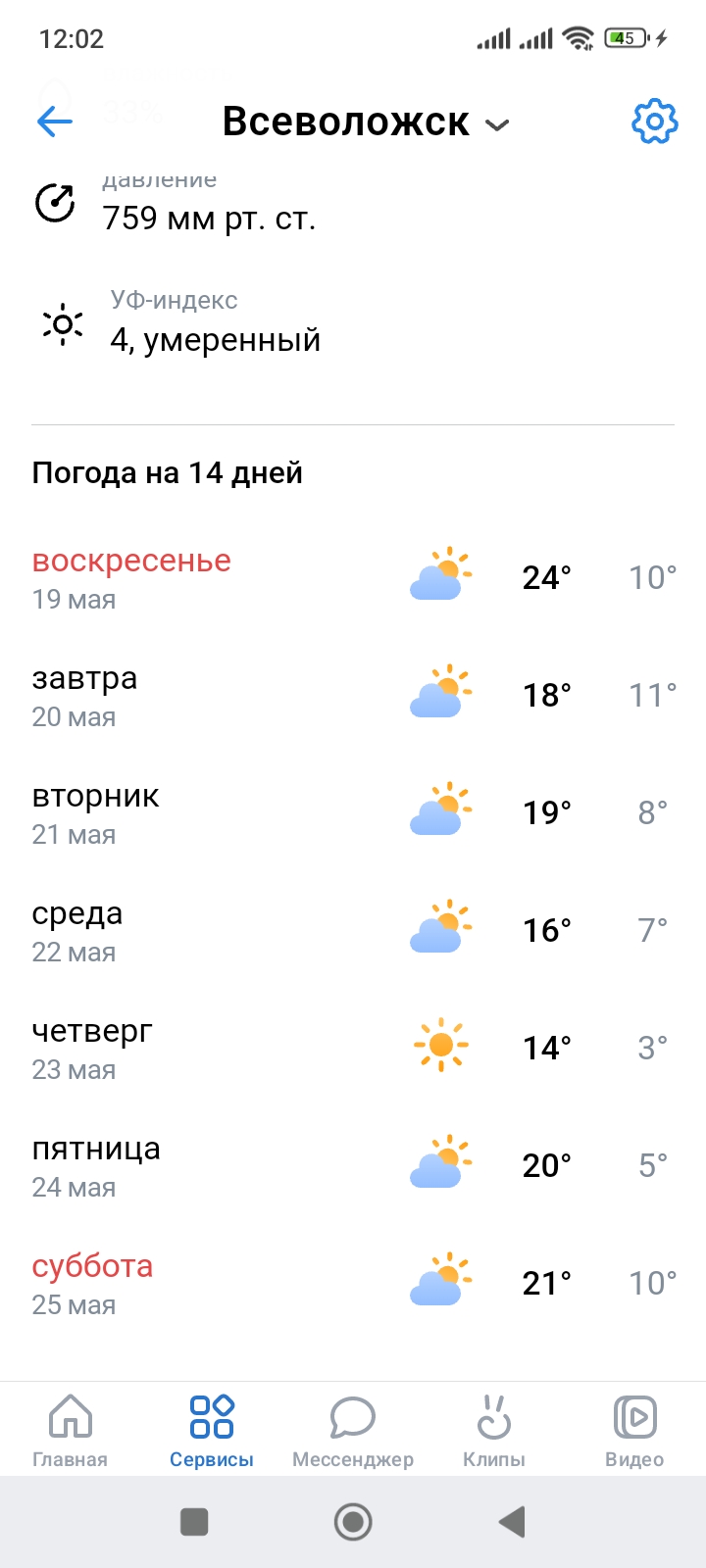The width and height of the screenshot is (706, 1568).
Task: Open forecast for суббота 25 мая
Action: coord(353,1284)
